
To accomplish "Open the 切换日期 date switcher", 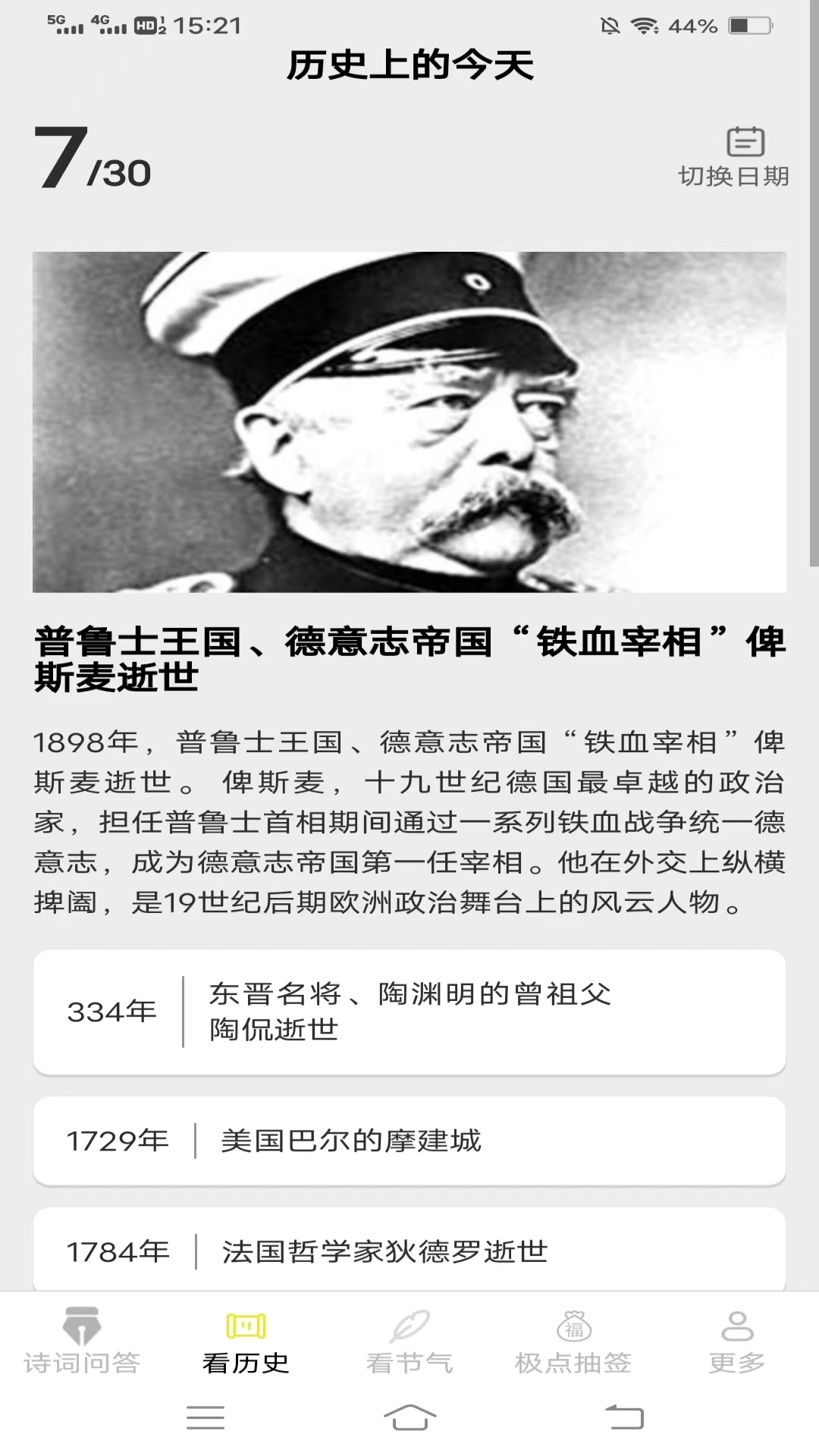I will [733, 157].
